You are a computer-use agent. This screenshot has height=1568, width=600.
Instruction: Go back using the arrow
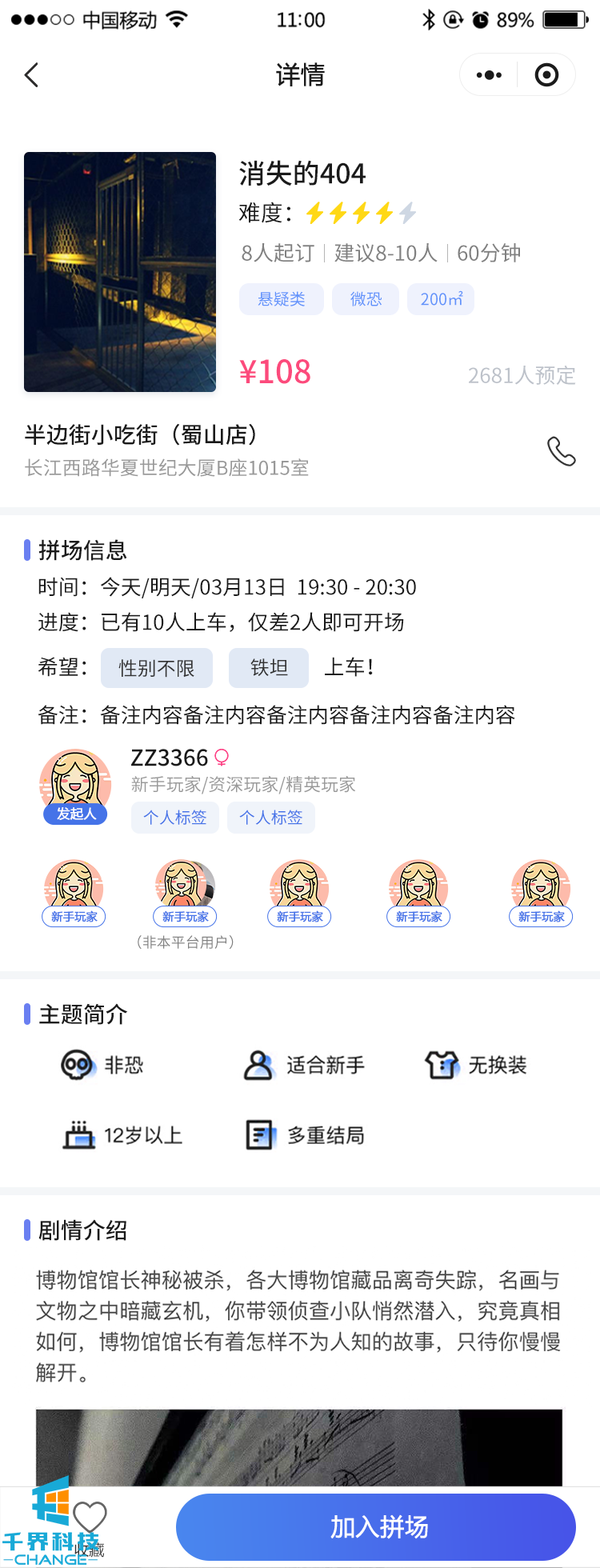coord(32,75)
